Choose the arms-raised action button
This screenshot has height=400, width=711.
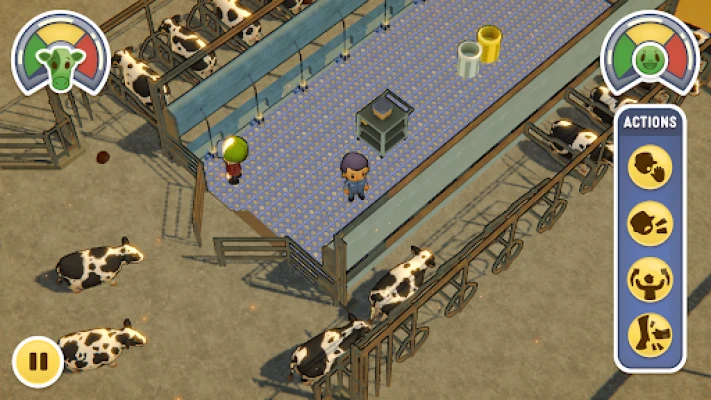click(x=649, y=280)
